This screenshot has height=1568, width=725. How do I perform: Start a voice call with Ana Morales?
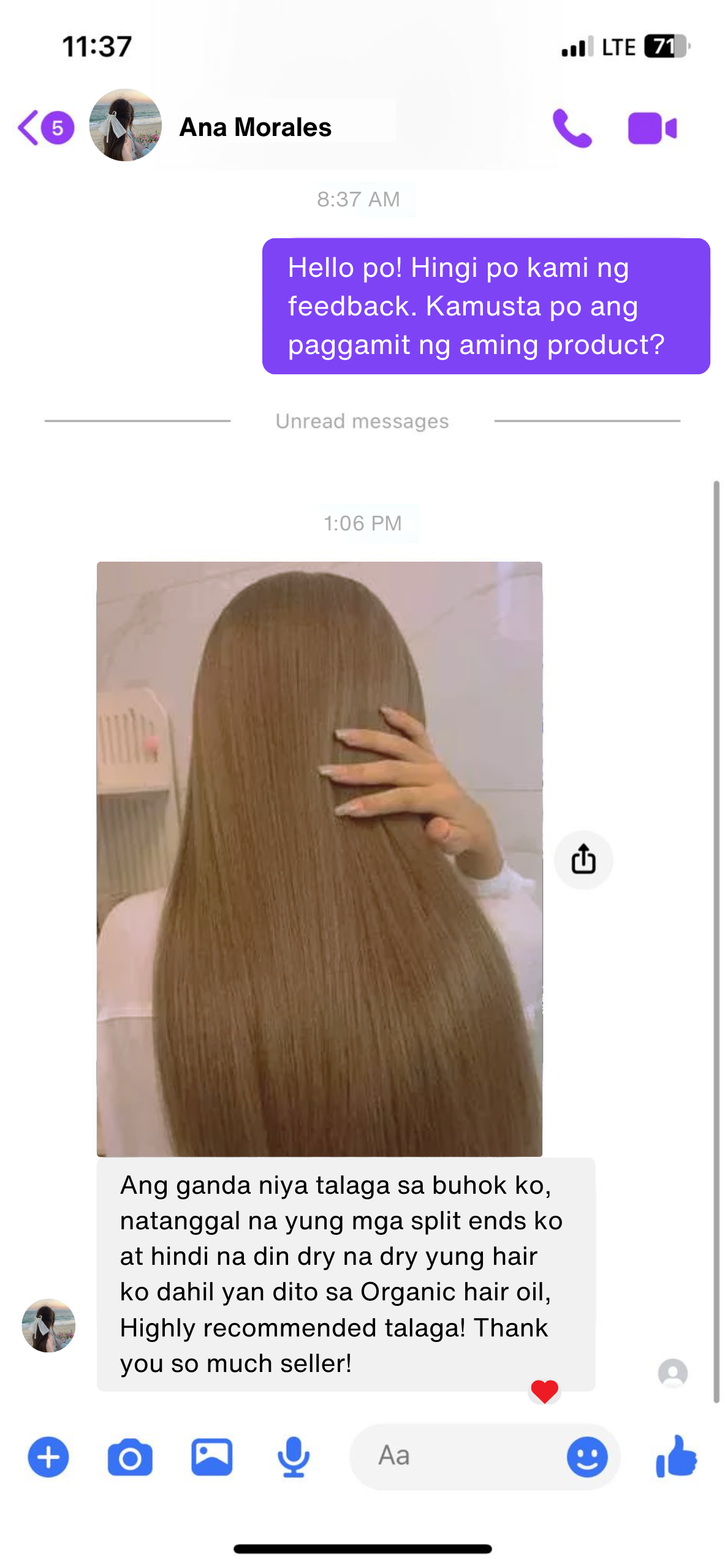pos(571,129)
